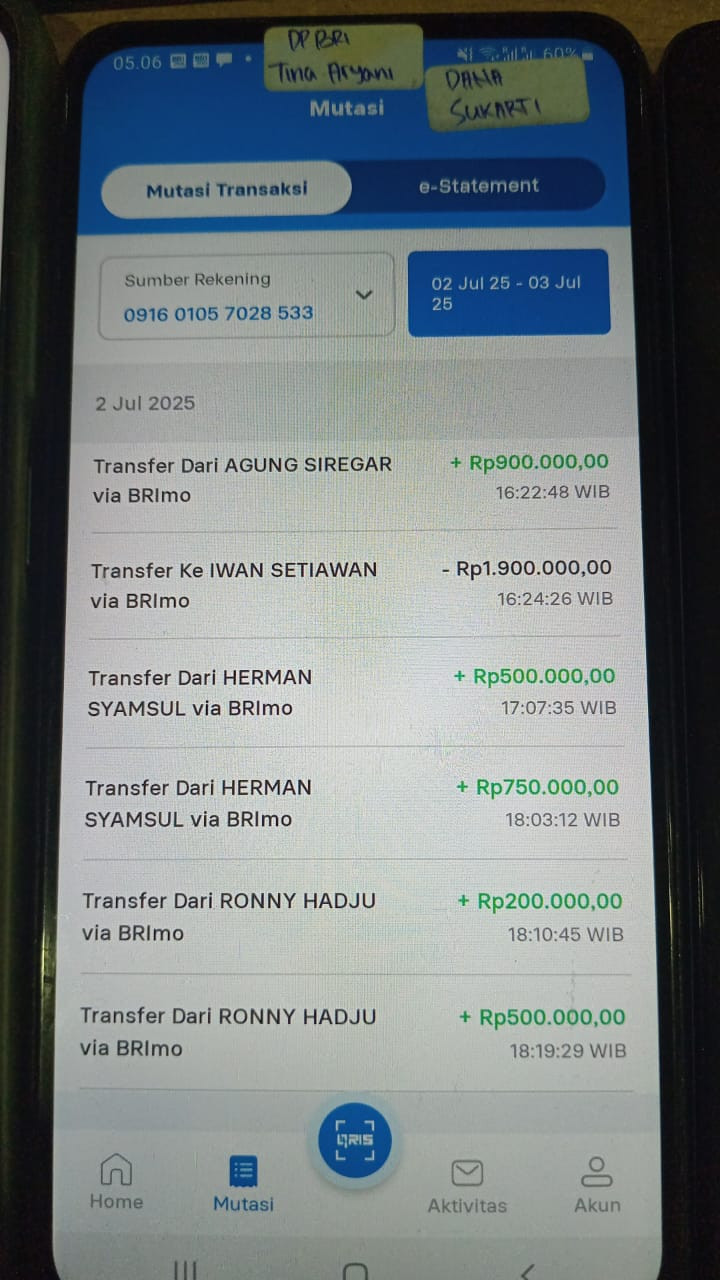
Task: Select the Mutasi bottom tab
Action: pyautogui.click(x=243, y=1184)
